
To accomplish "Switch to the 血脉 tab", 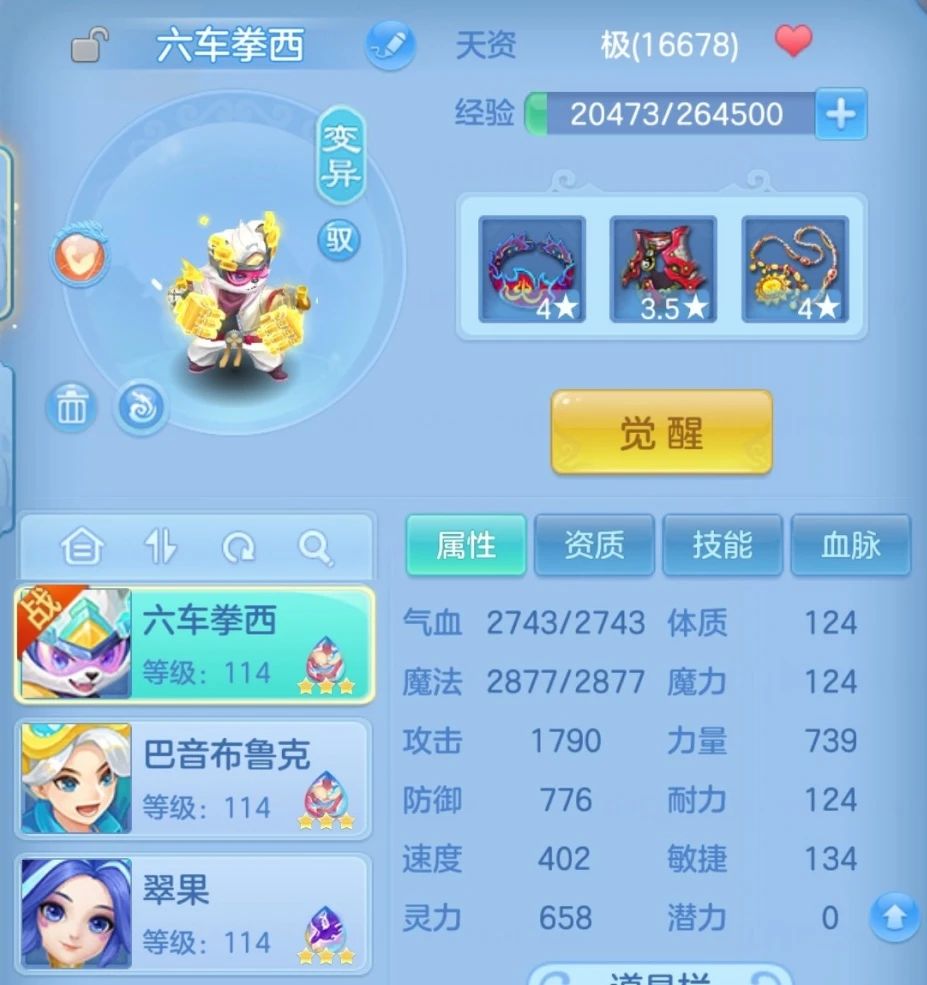I will (x=850, y=545).
